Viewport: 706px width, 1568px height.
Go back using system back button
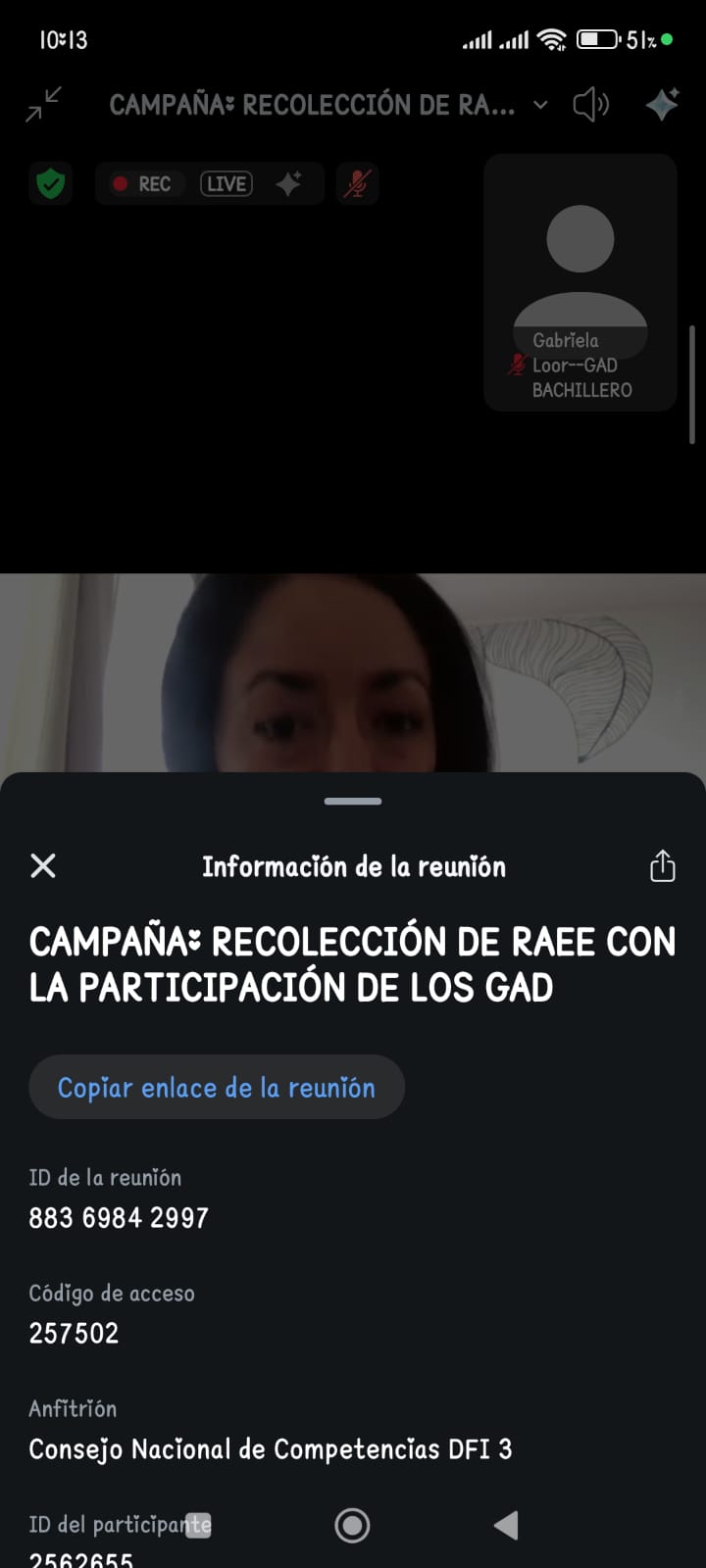(x=506, y=1525)
